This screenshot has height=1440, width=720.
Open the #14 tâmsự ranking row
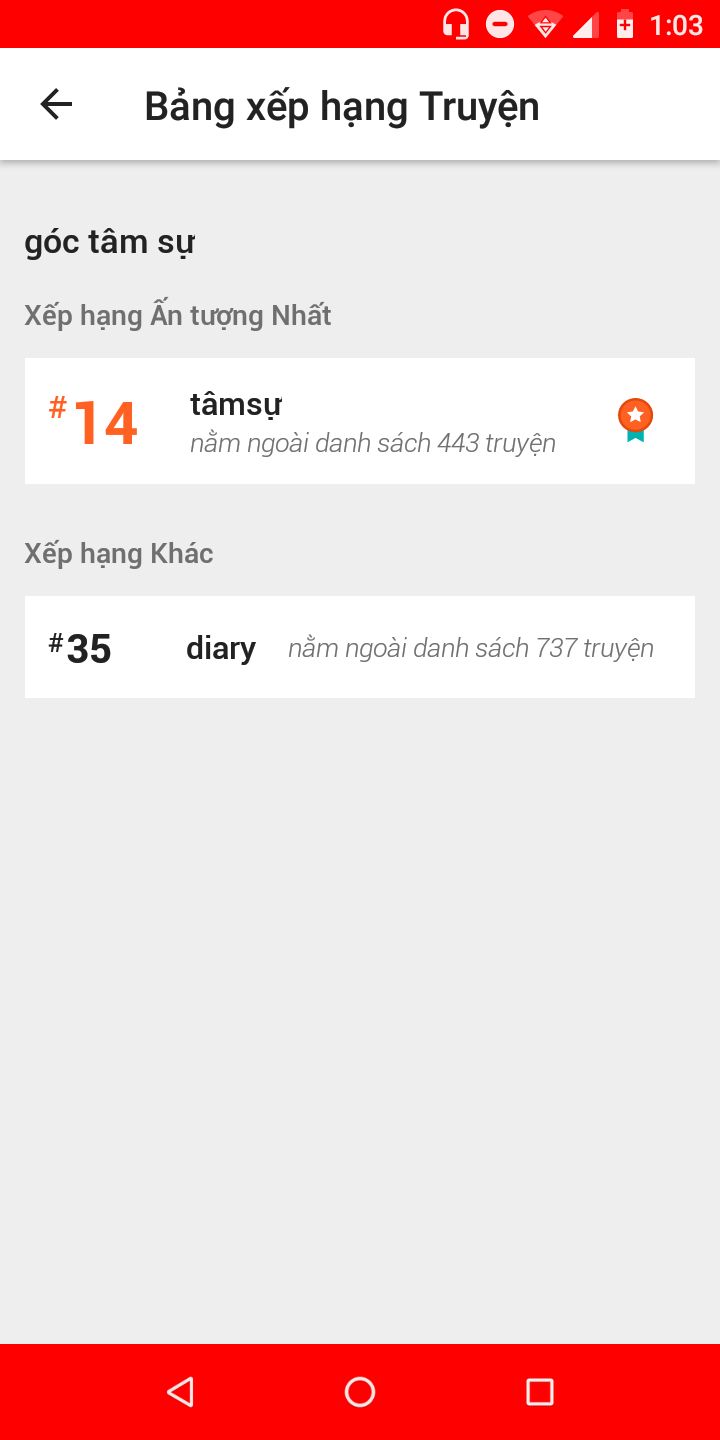pyautogui.click(x=360, y=421)
